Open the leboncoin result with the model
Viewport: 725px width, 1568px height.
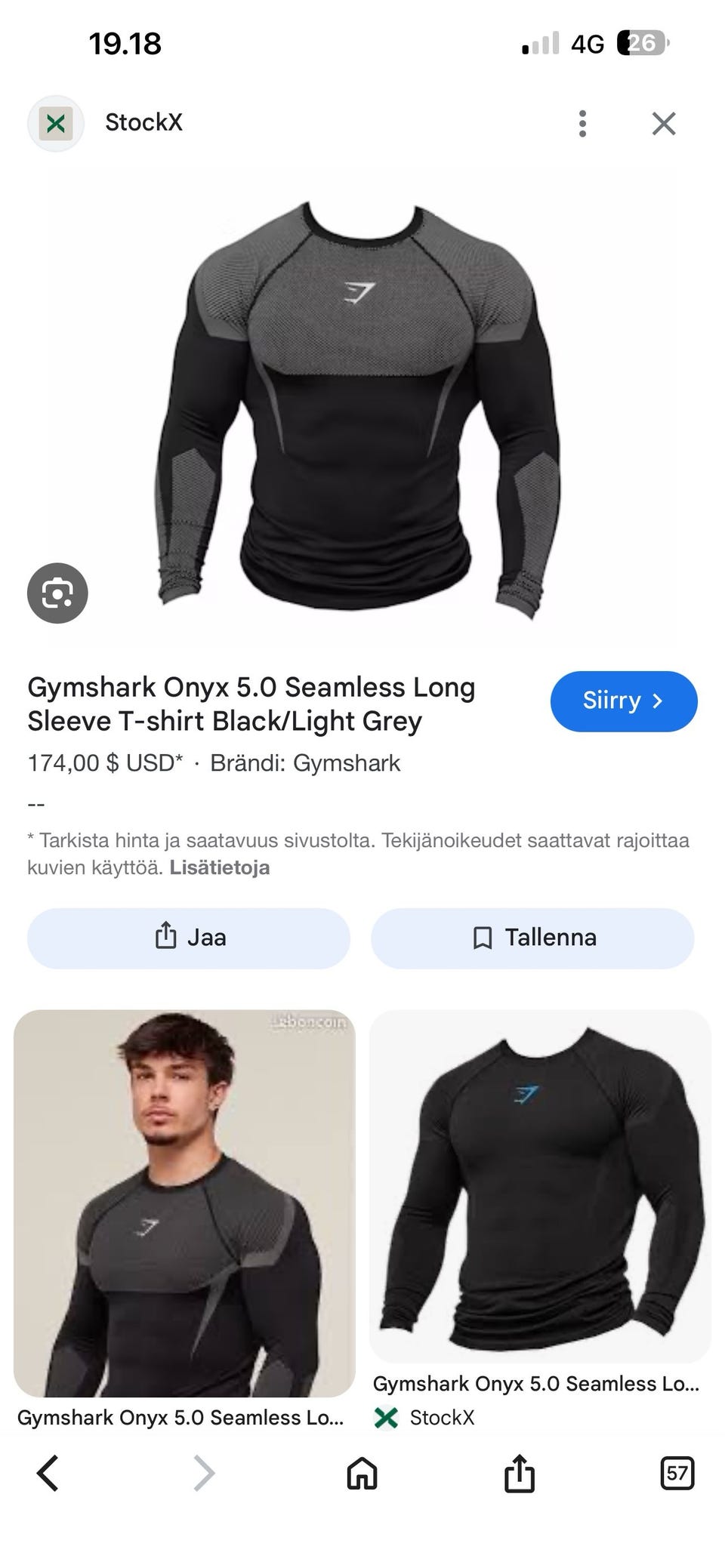[x=184, y=1203]
